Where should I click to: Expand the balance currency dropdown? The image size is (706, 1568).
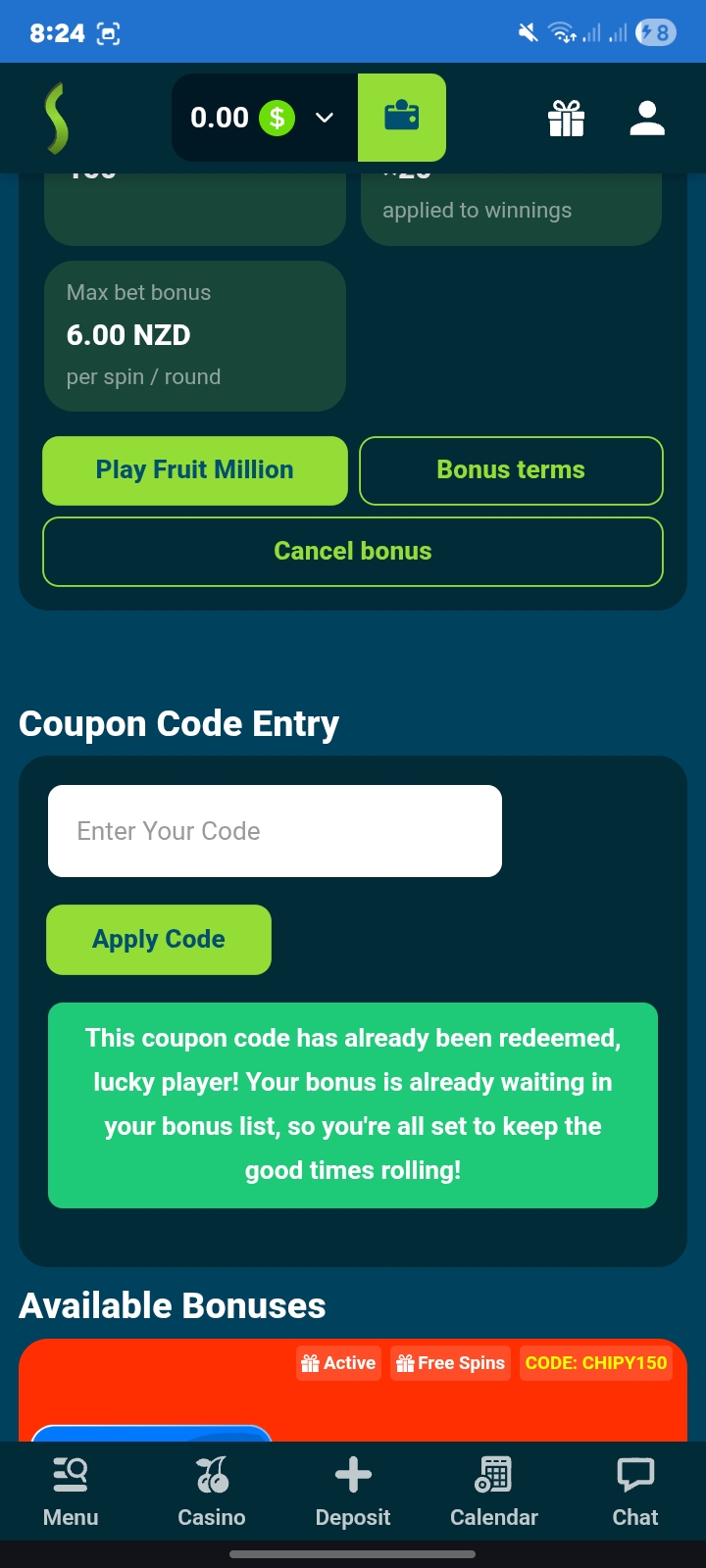pyautogui.click(x=325, y=118)
